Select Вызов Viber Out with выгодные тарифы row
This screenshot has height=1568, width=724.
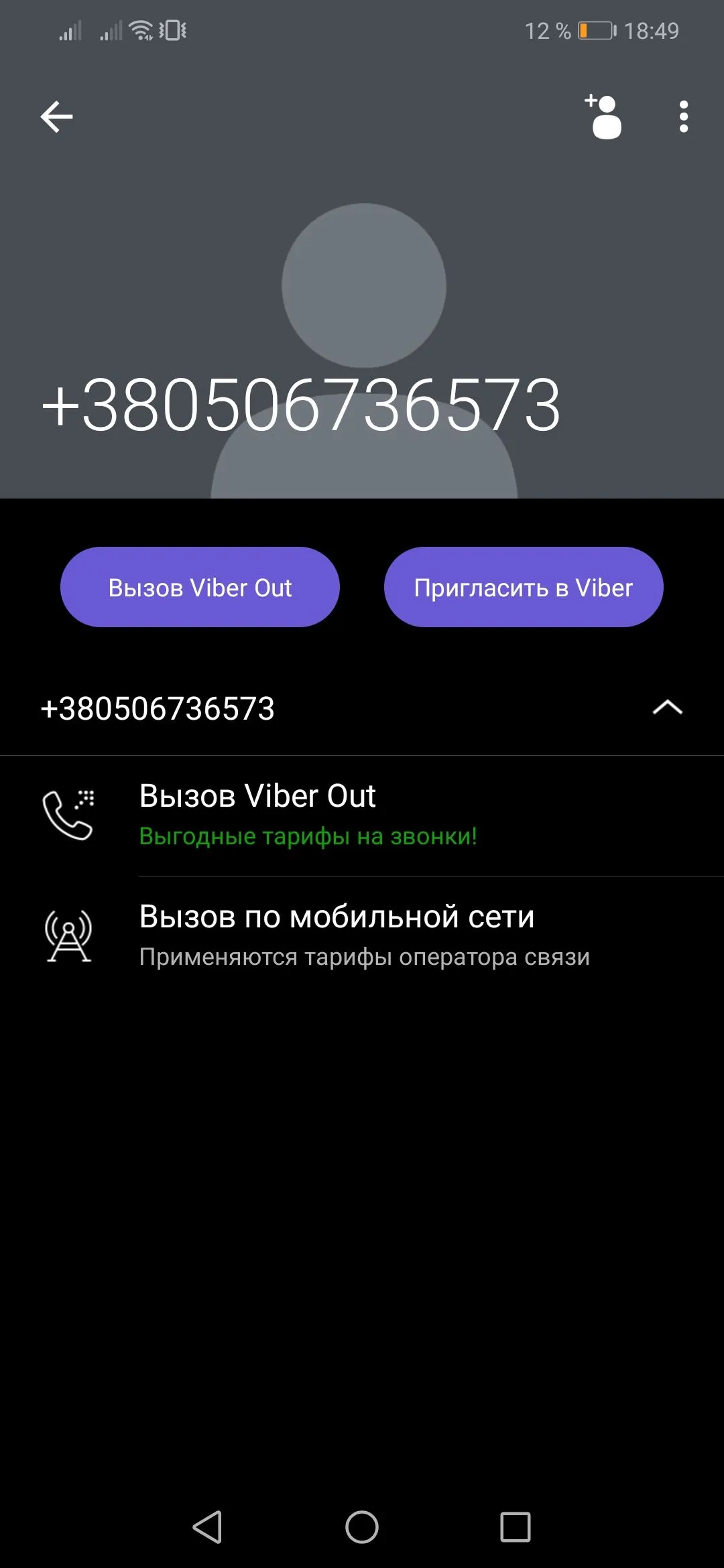click(362, 814)
